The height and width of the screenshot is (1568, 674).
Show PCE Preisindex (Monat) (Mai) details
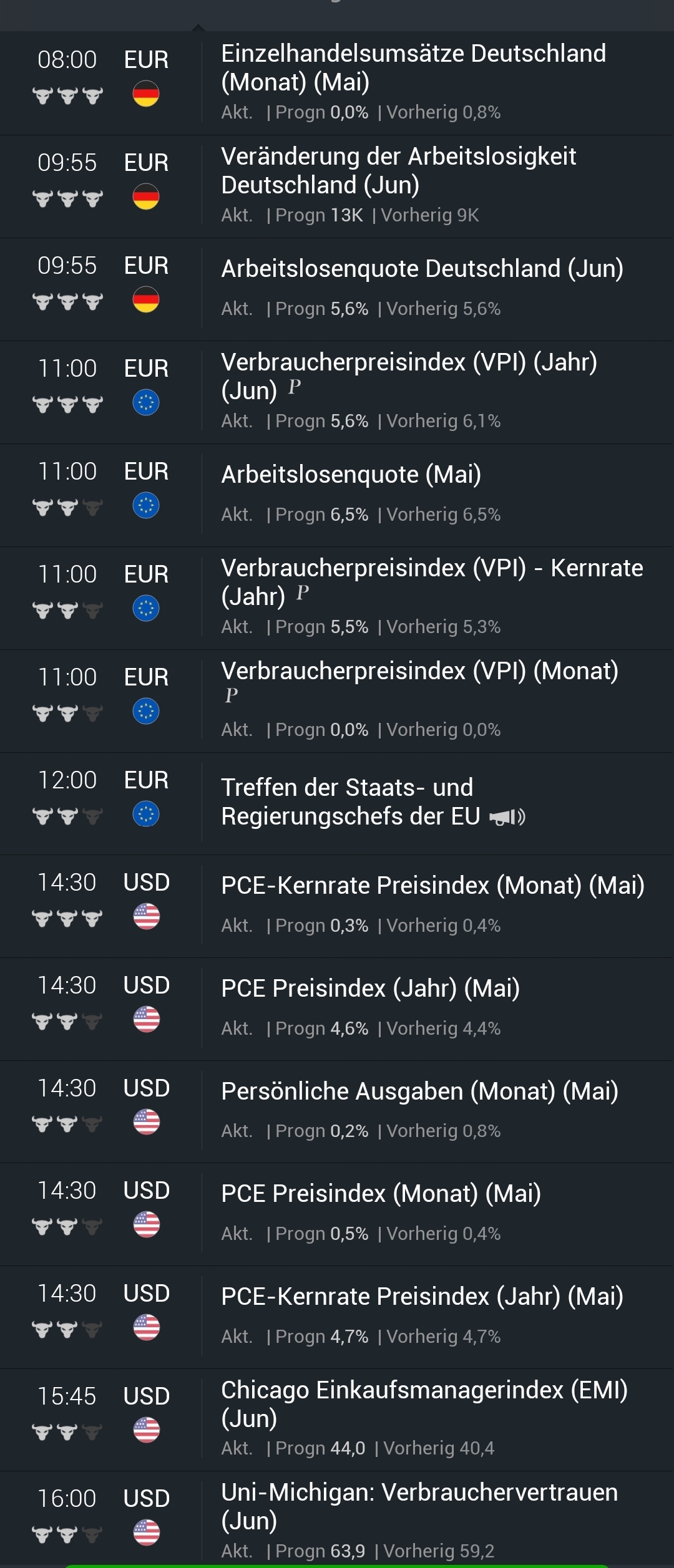pyautogui.click(x=381, y=1194)
